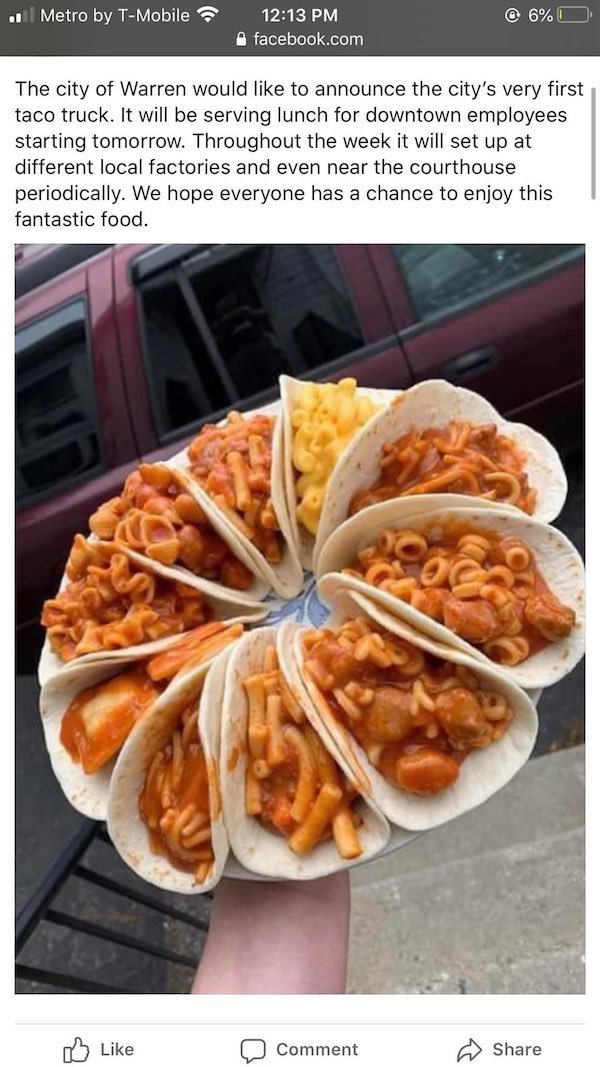
Task: Tap the facebook.com address bar
Action: pyautogui.click(x=298, y=39)
